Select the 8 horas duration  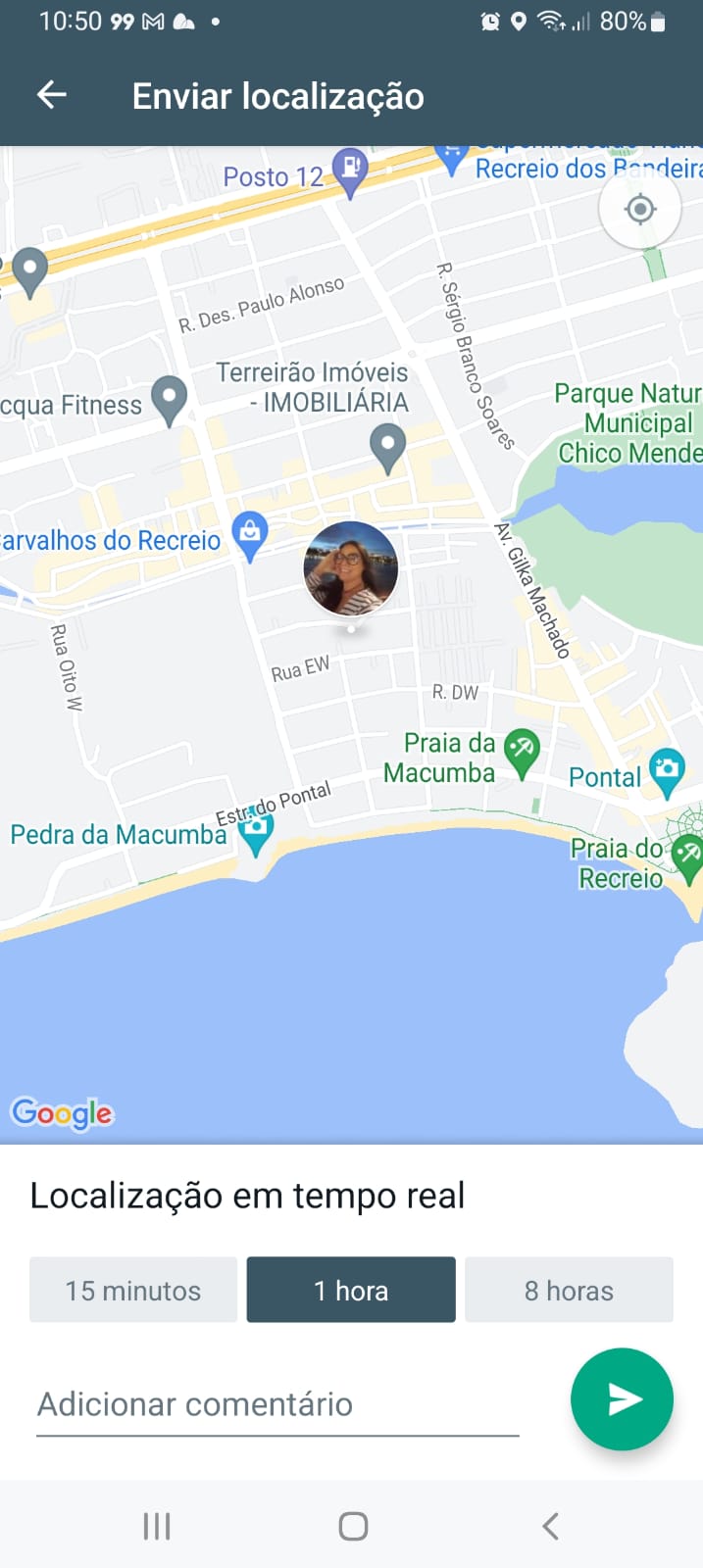coord(569,1290)
